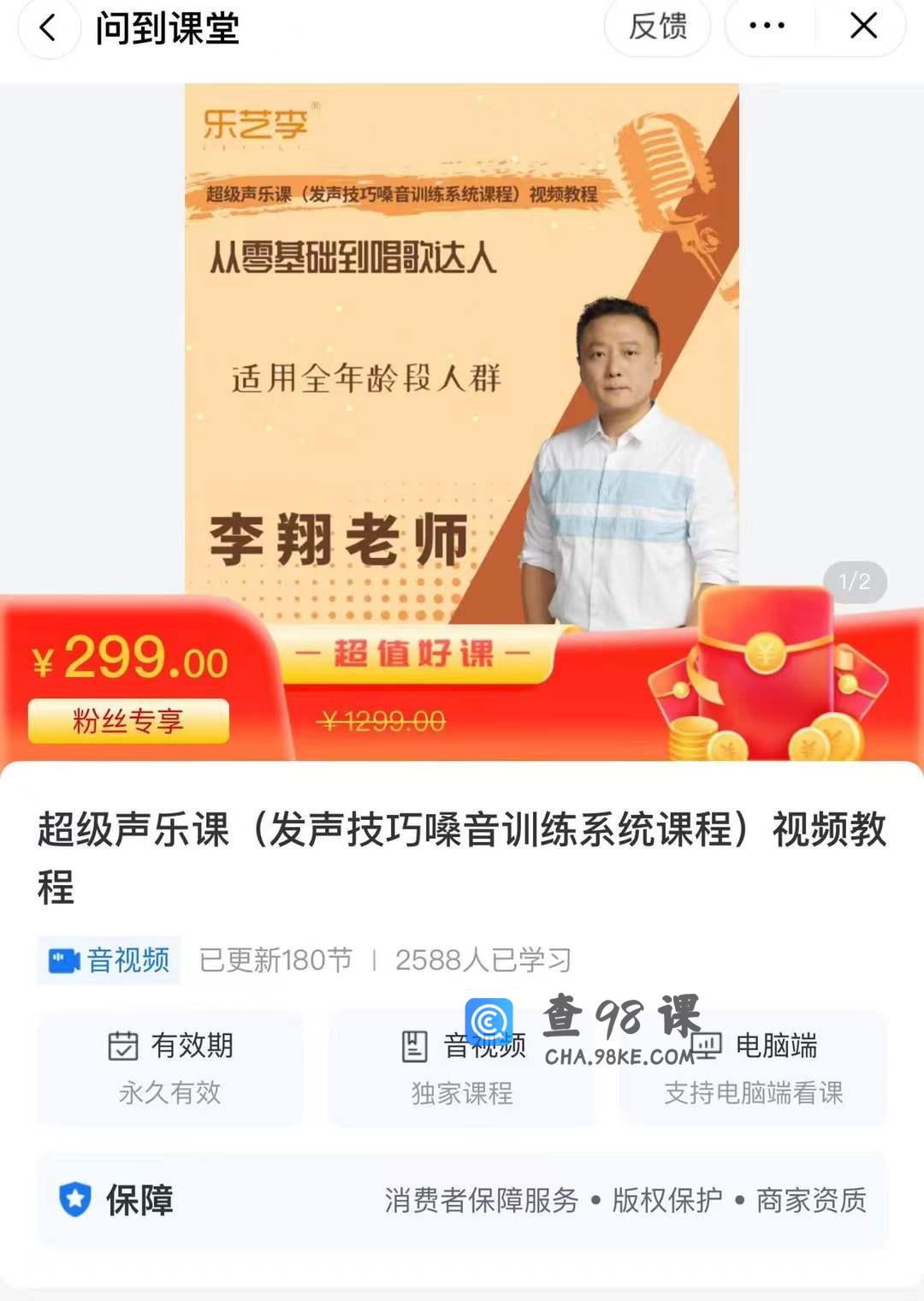Open the 反馈 feedback button

pyautogui.click(x=657, y=26)
